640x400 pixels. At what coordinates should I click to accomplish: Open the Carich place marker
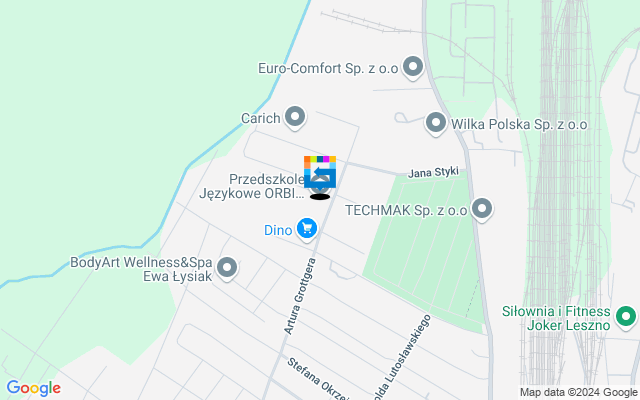point(294,118)
